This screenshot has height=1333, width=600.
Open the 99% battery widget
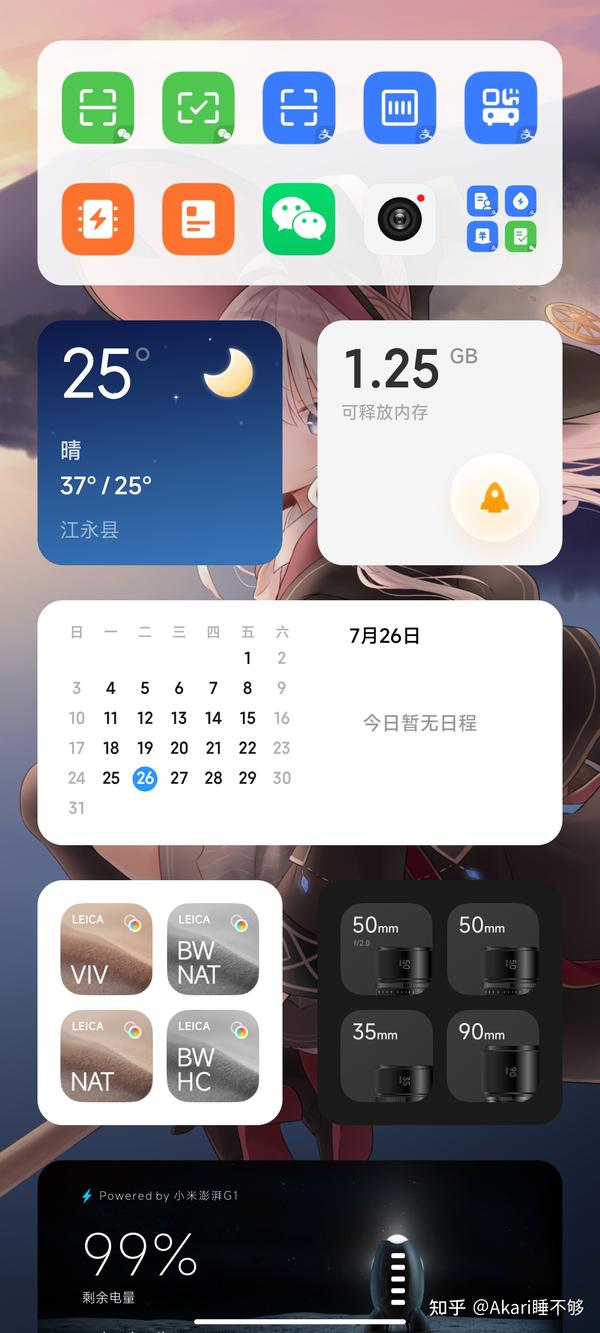click(300, 1246)
